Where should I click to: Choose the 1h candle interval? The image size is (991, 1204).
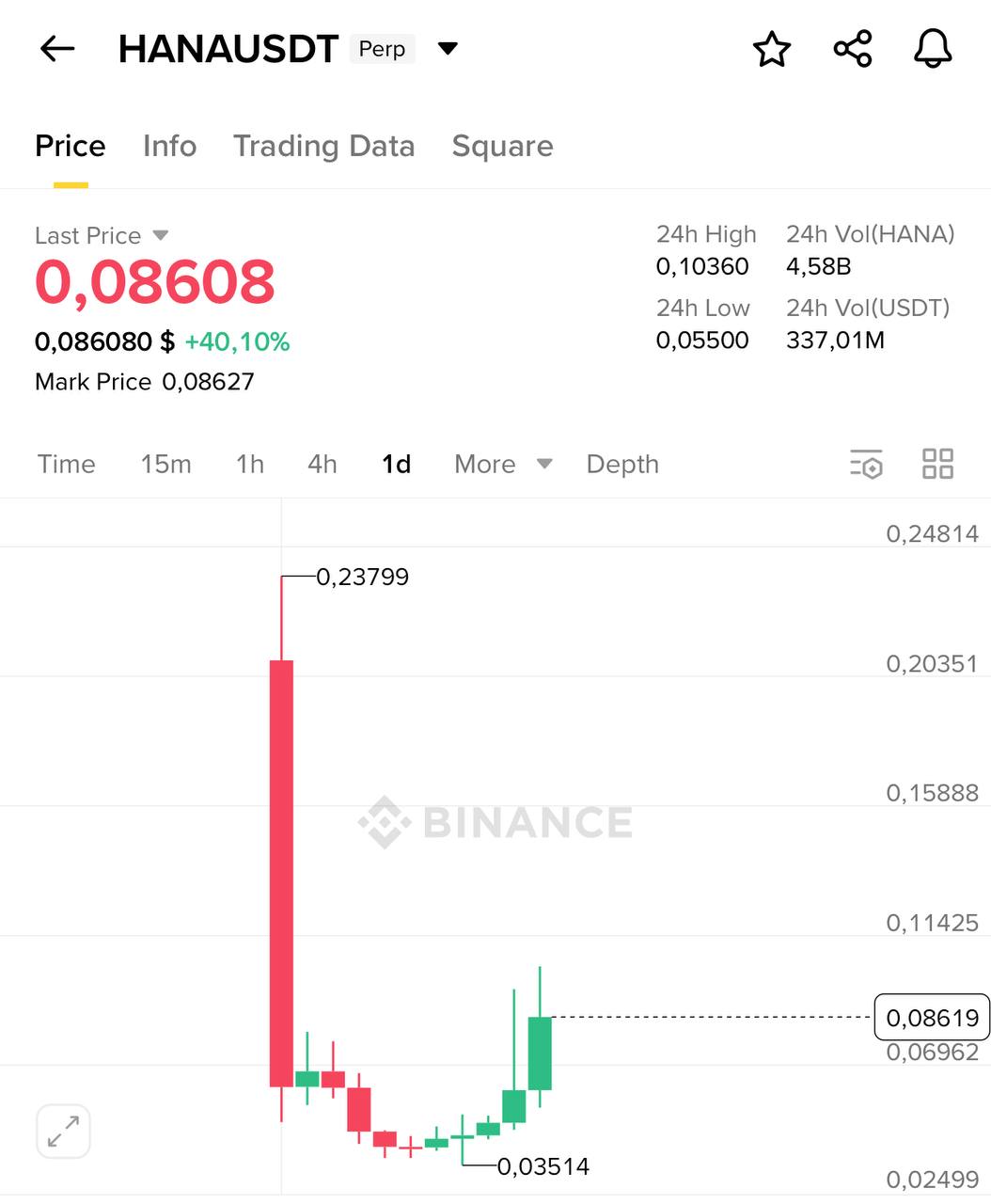[250, 464]
